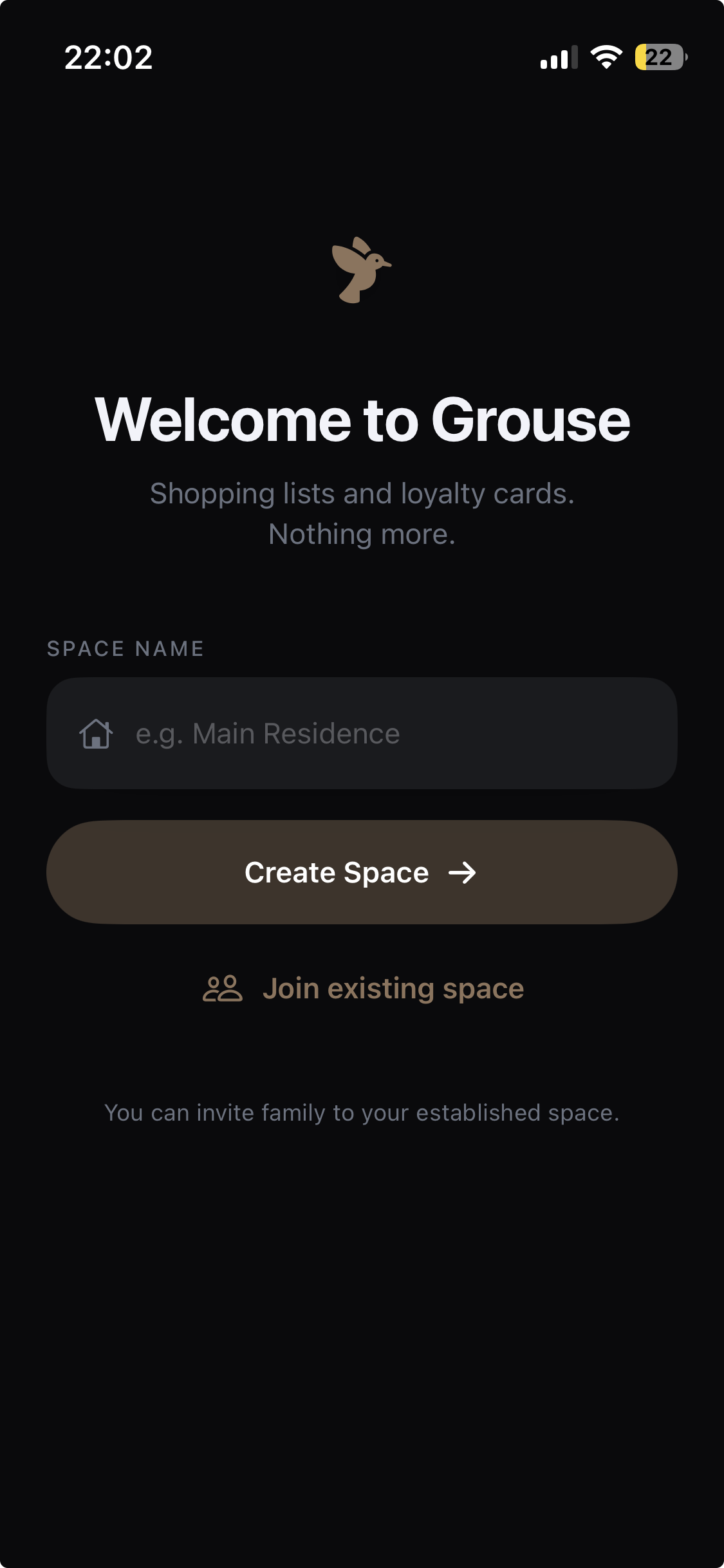The height and width of the screenshot is (1568, 724).
Task: Click the Grouse bird logo
Action: click(x=362, y=270)
